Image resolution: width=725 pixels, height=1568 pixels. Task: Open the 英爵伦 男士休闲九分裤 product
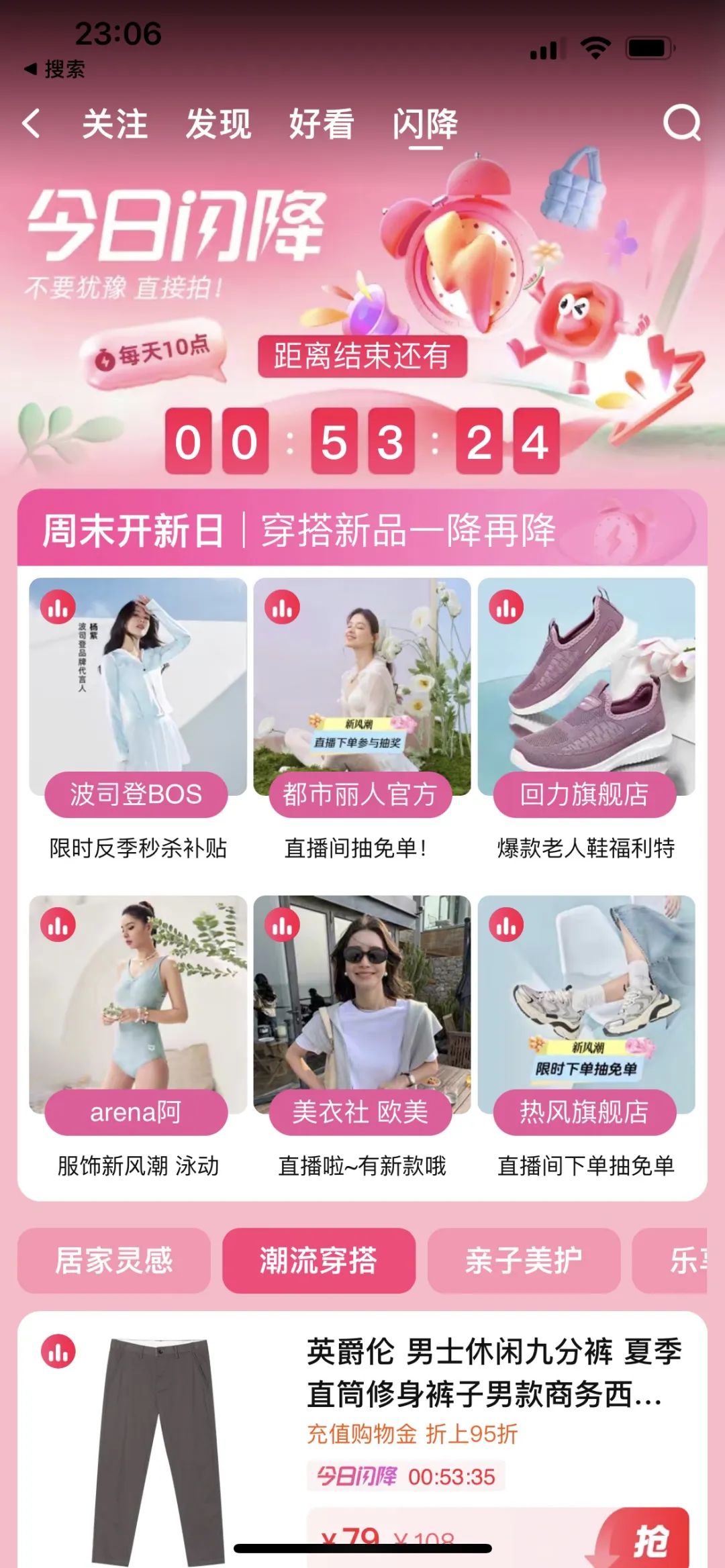pyautogui.click(x=493, y=1373)
